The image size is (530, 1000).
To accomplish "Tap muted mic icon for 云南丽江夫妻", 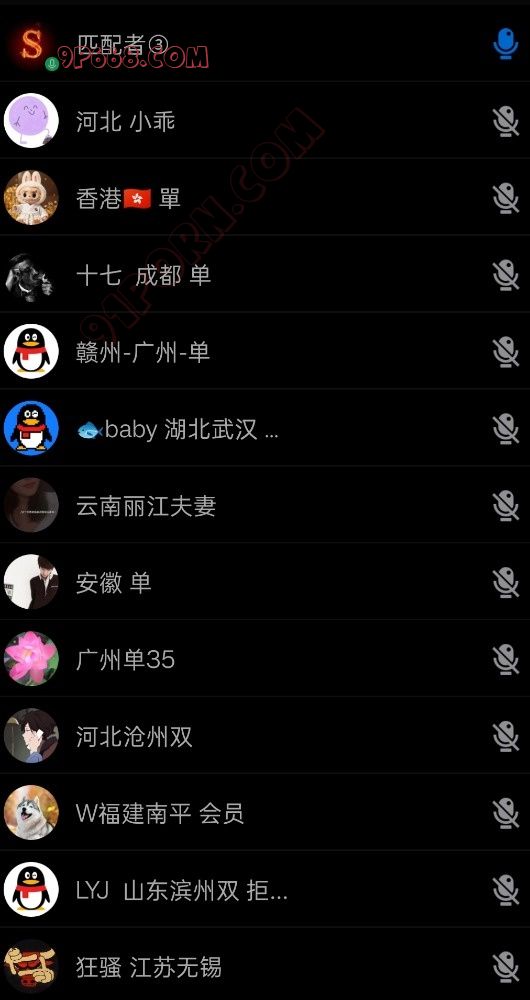I will (x=505, y=506).
